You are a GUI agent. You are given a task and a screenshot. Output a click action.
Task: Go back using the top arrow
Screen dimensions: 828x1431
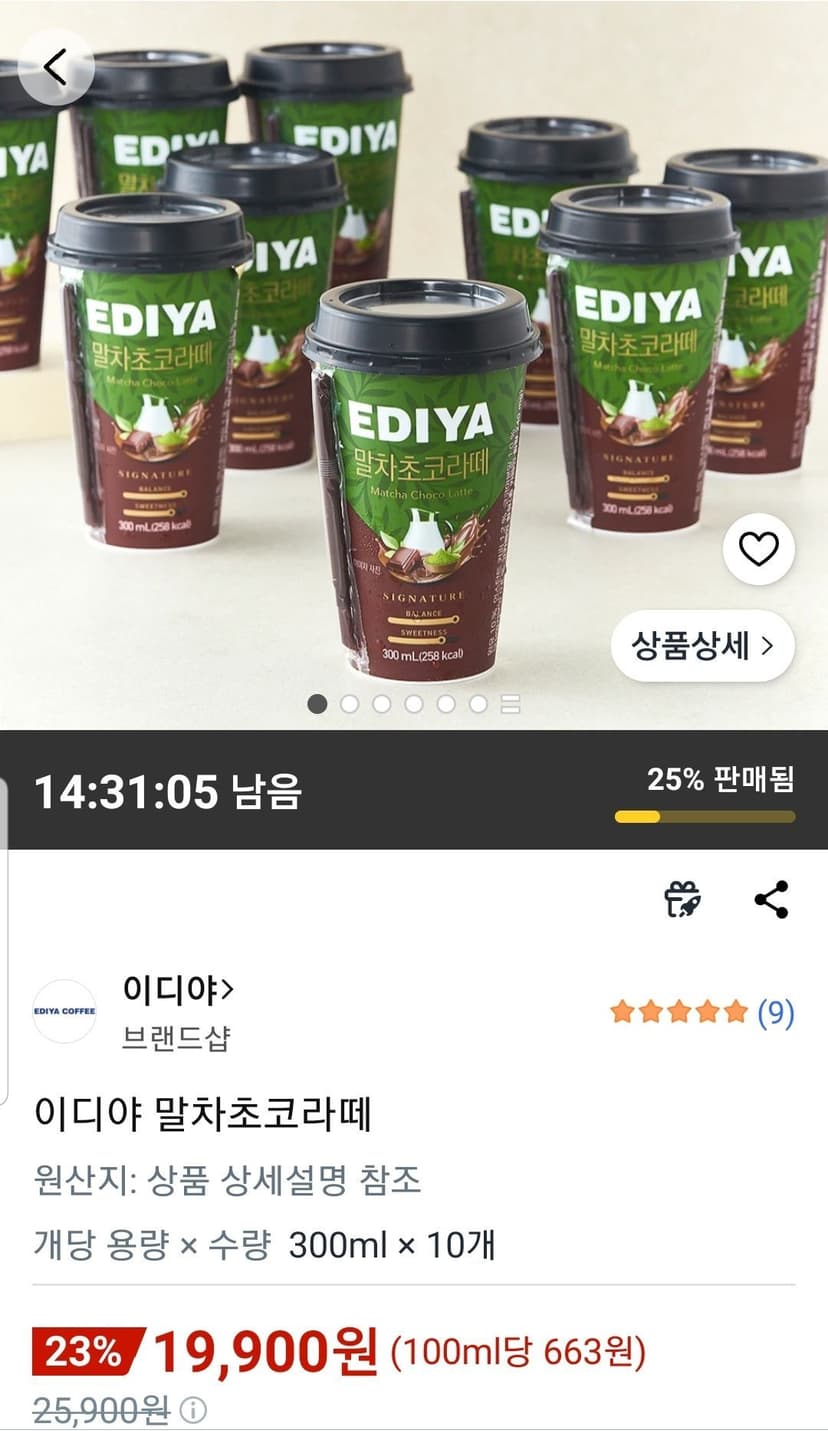point(56,67)
